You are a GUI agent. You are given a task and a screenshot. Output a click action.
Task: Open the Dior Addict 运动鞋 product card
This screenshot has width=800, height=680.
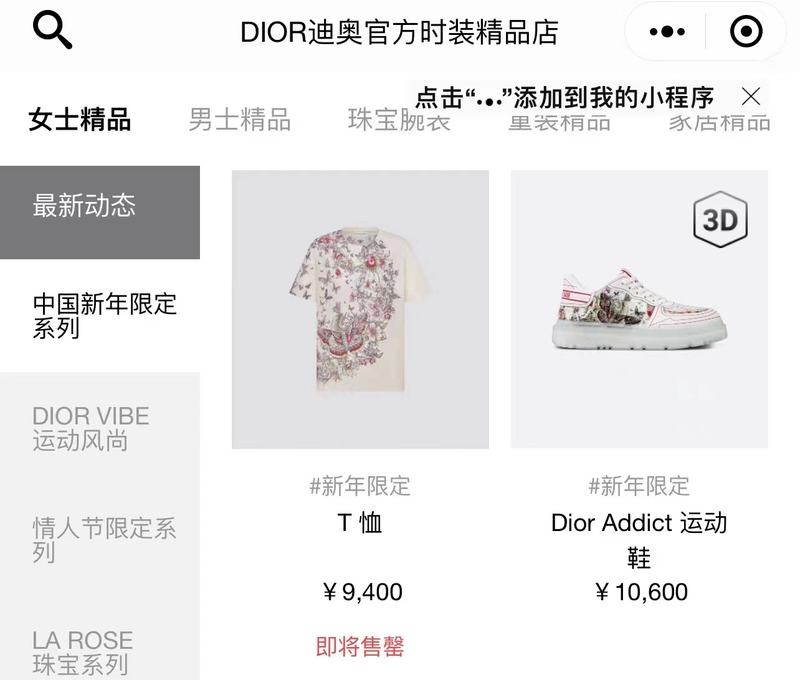639,309
